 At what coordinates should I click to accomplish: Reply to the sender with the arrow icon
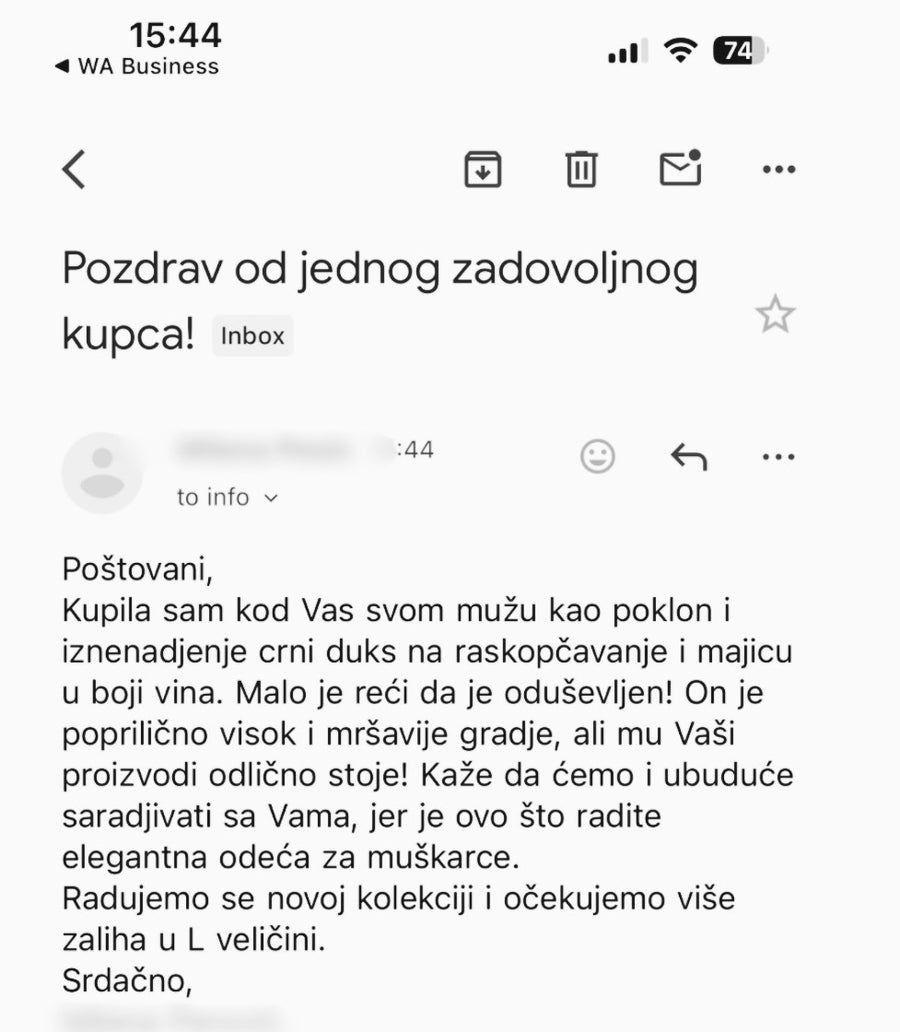click(x=689, y=457)
